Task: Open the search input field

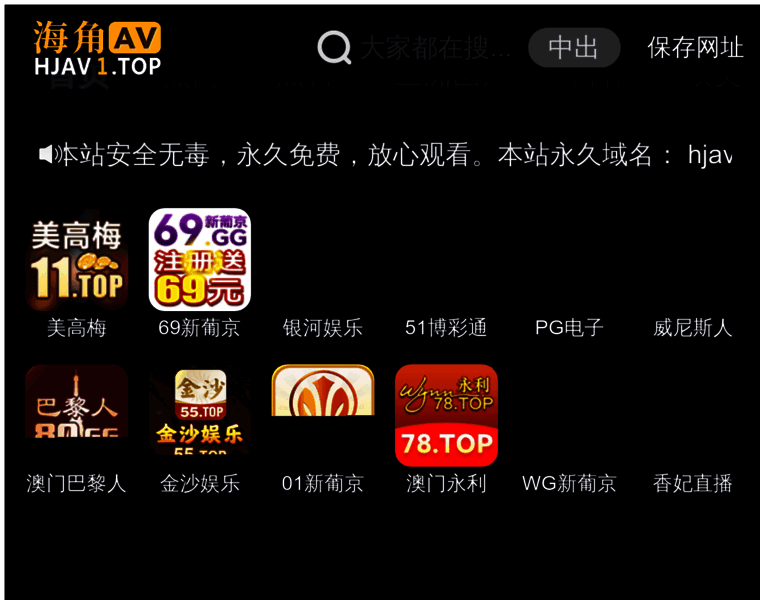Action: coord(436,48)
